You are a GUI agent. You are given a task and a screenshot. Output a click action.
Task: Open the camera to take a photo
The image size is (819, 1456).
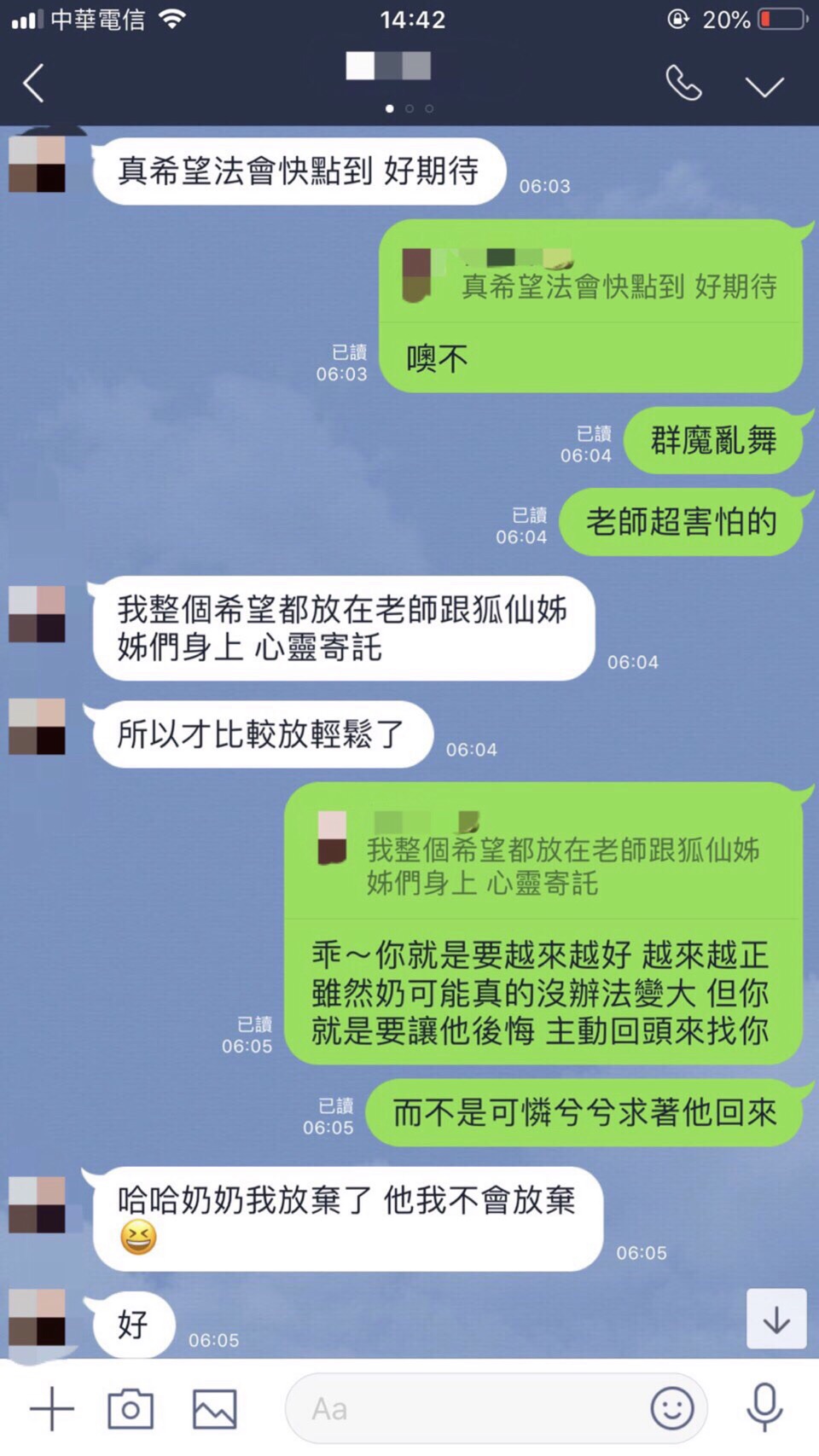131,1408
